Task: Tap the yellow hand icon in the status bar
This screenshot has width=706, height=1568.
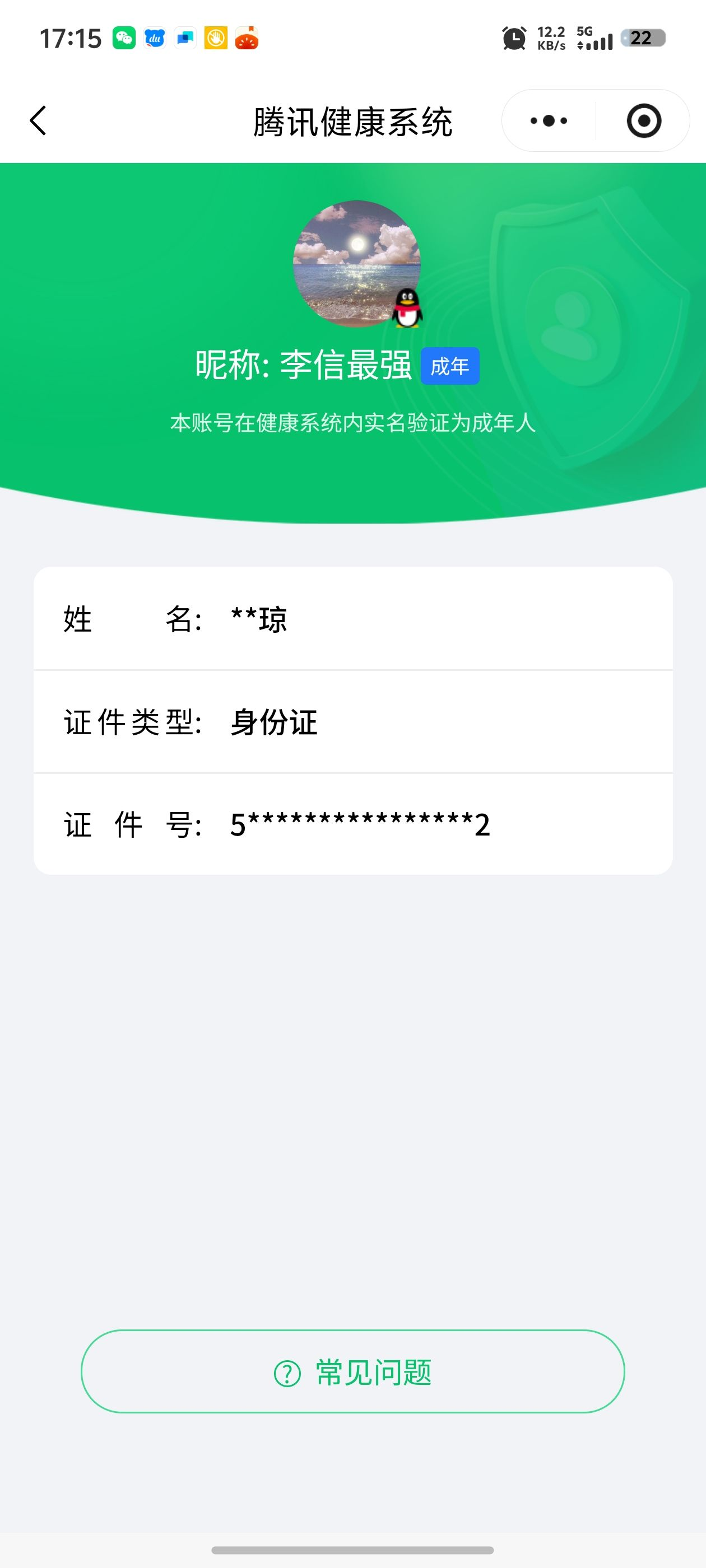Action: click(x=215, y=38)
